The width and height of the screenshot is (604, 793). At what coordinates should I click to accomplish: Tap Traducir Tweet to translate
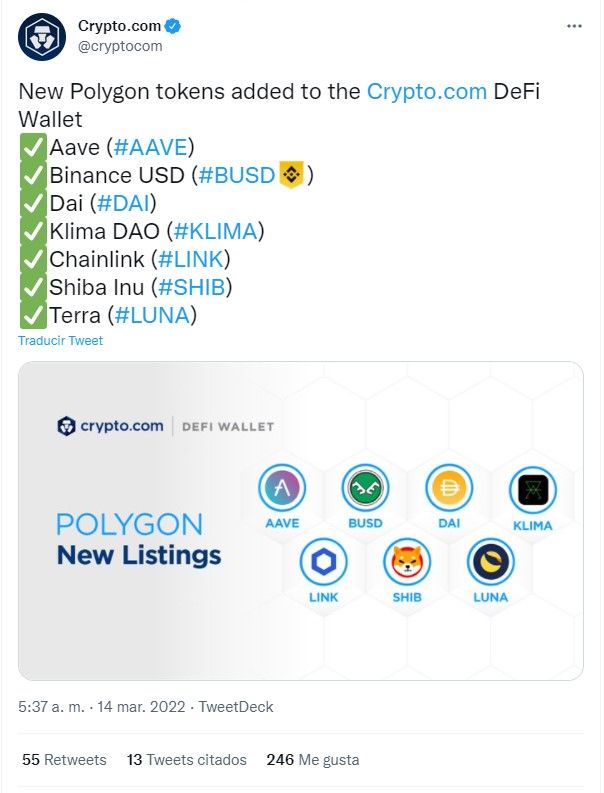pos(60,340)
